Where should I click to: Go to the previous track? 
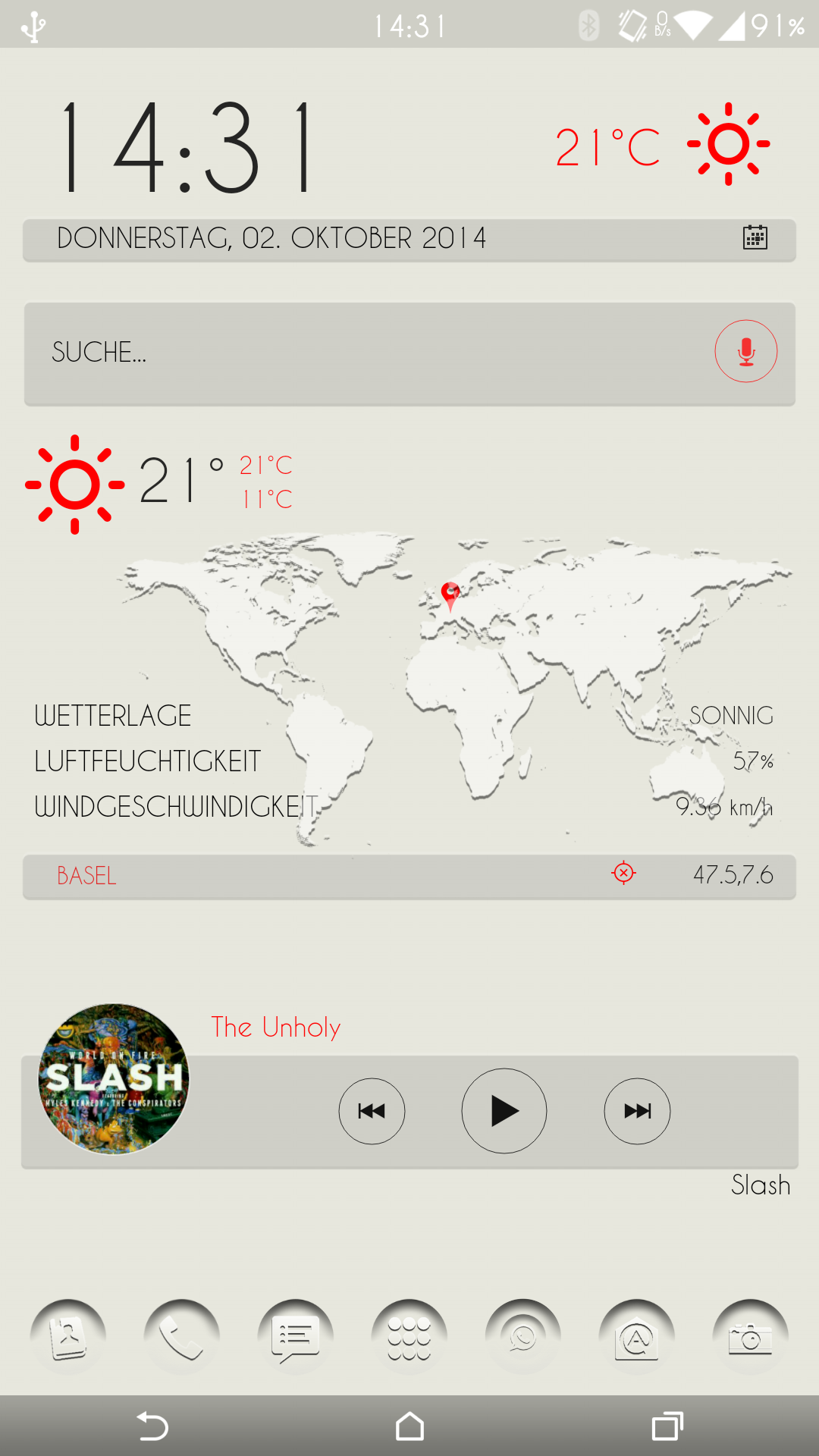[372, 1111]
